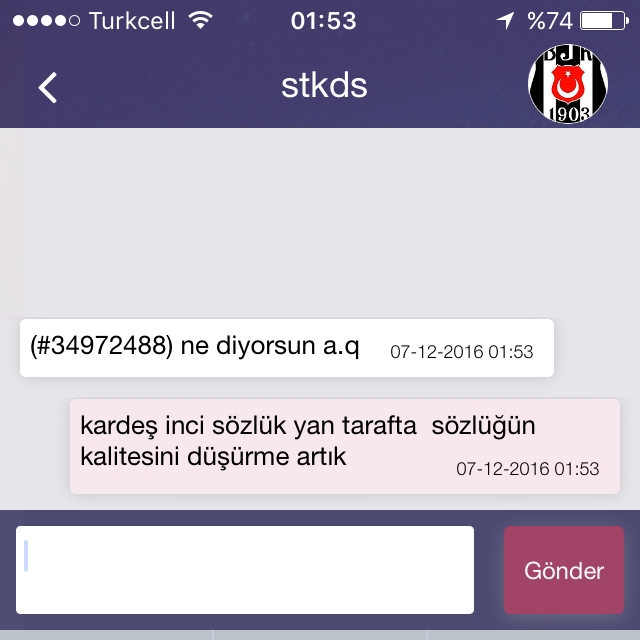Open stkds profile picture
640x640 pixels.
[566, 86]
